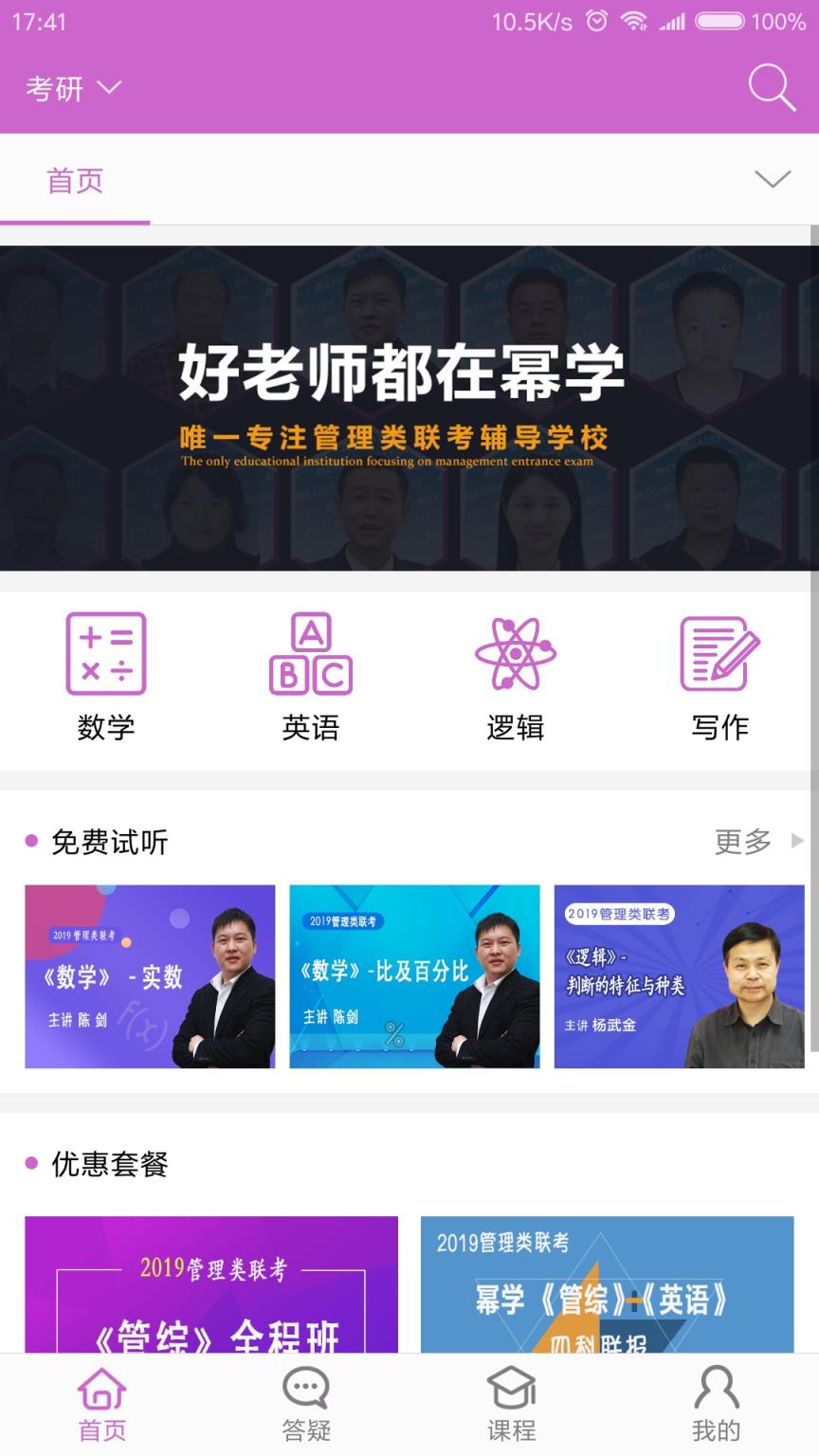Open the 免费试听 section header
Screen dimensions: 819x1456
[x=111, y=842]
